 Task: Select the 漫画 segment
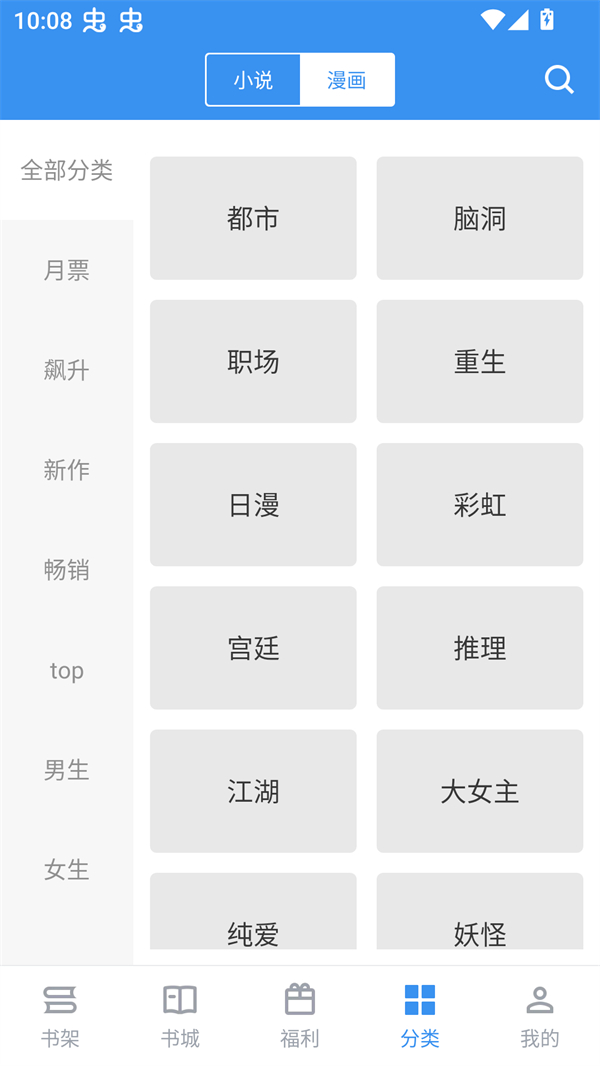[x=346, y=80]
